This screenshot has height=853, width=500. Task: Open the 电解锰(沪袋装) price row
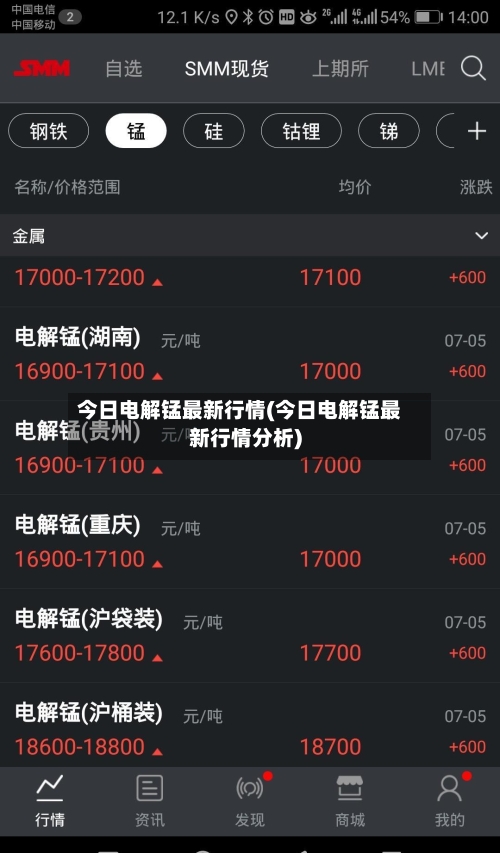(x=250, y=636)
